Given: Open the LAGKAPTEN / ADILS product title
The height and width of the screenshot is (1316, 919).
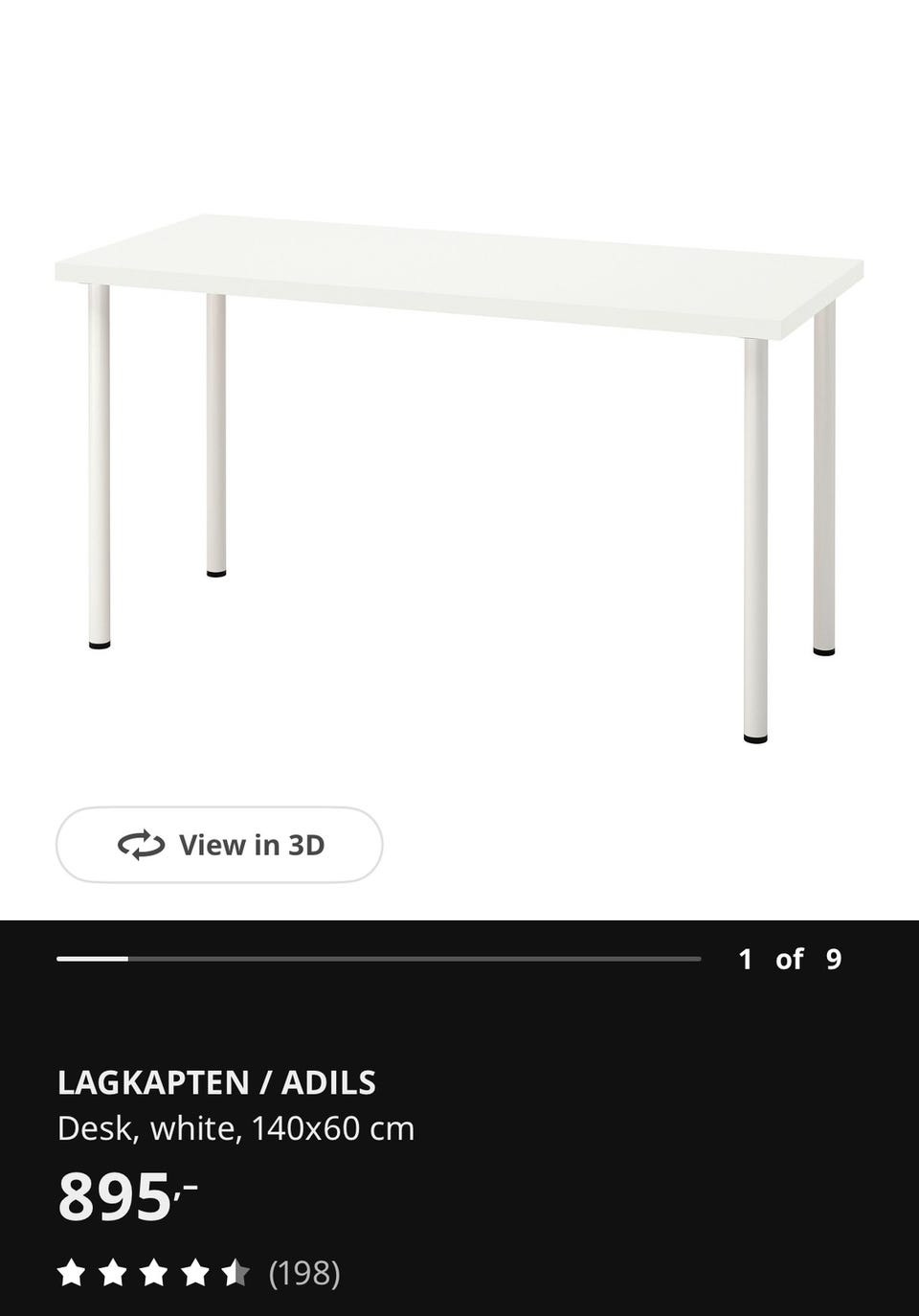Looking at the screenshot, I should [218, 1082].
